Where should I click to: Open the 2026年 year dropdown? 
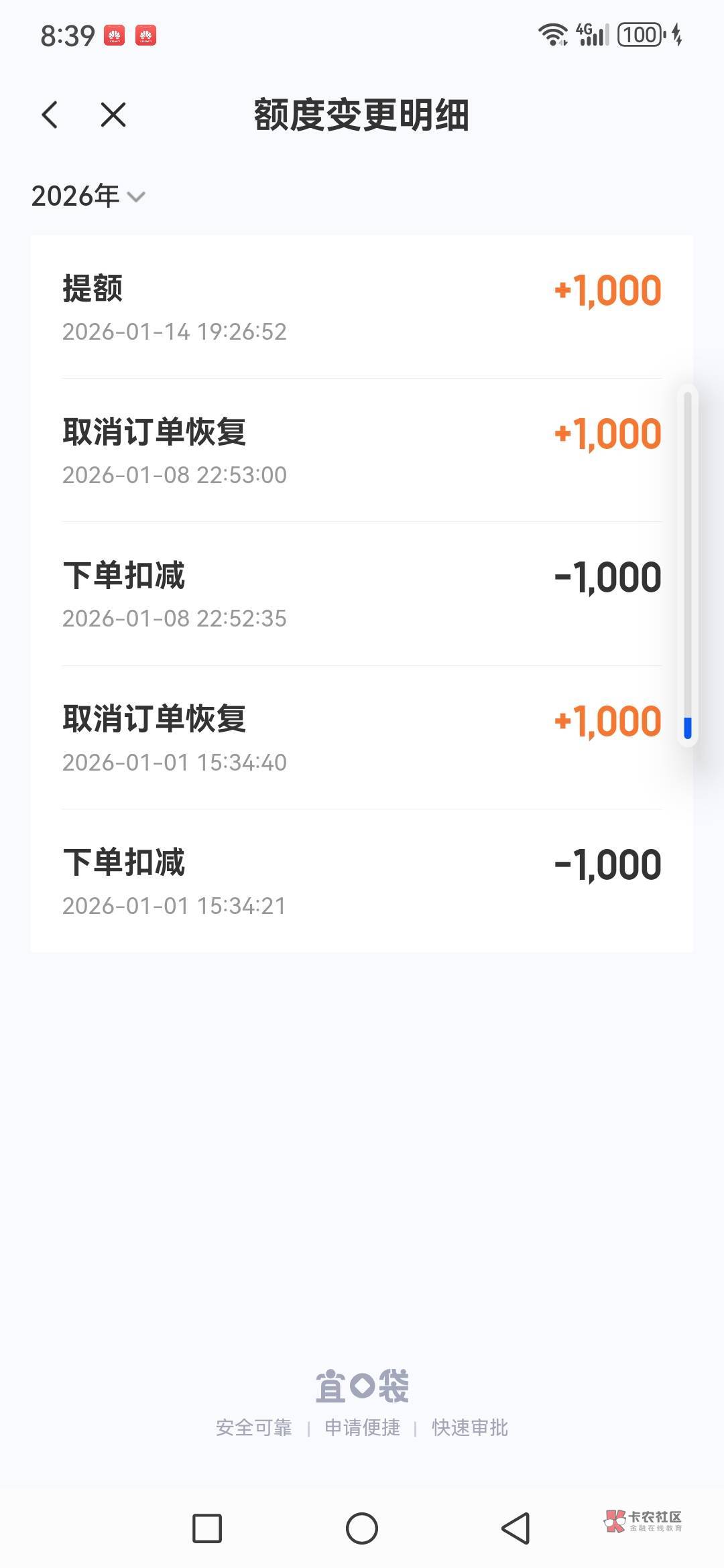[88, 196]
